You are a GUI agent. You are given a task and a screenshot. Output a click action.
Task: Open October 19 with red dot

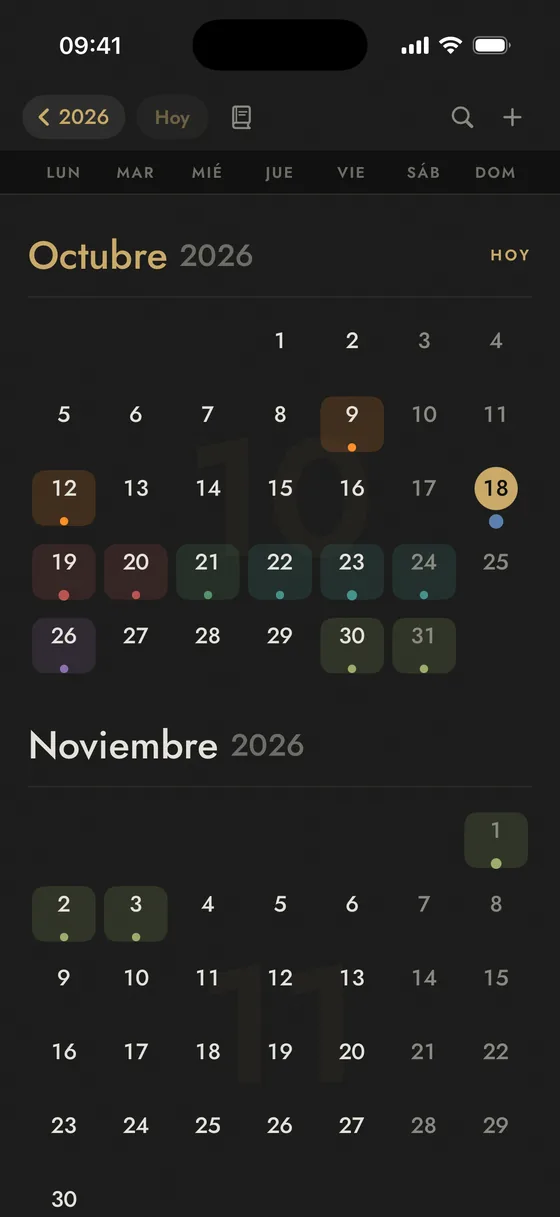coord(64,571)
